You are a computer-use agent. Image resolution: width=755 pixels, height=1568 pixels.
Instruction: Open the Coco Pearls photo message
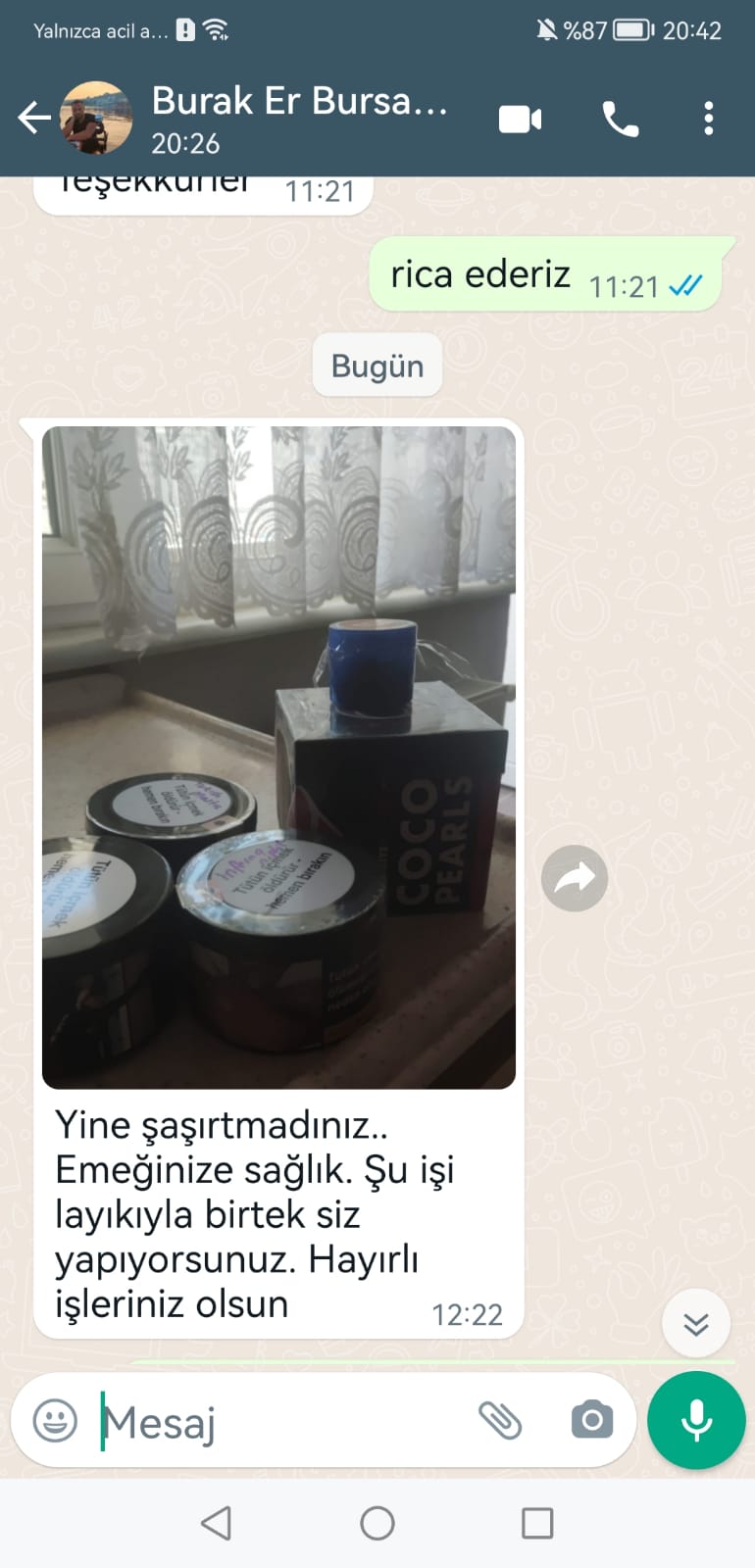(278, 758)
